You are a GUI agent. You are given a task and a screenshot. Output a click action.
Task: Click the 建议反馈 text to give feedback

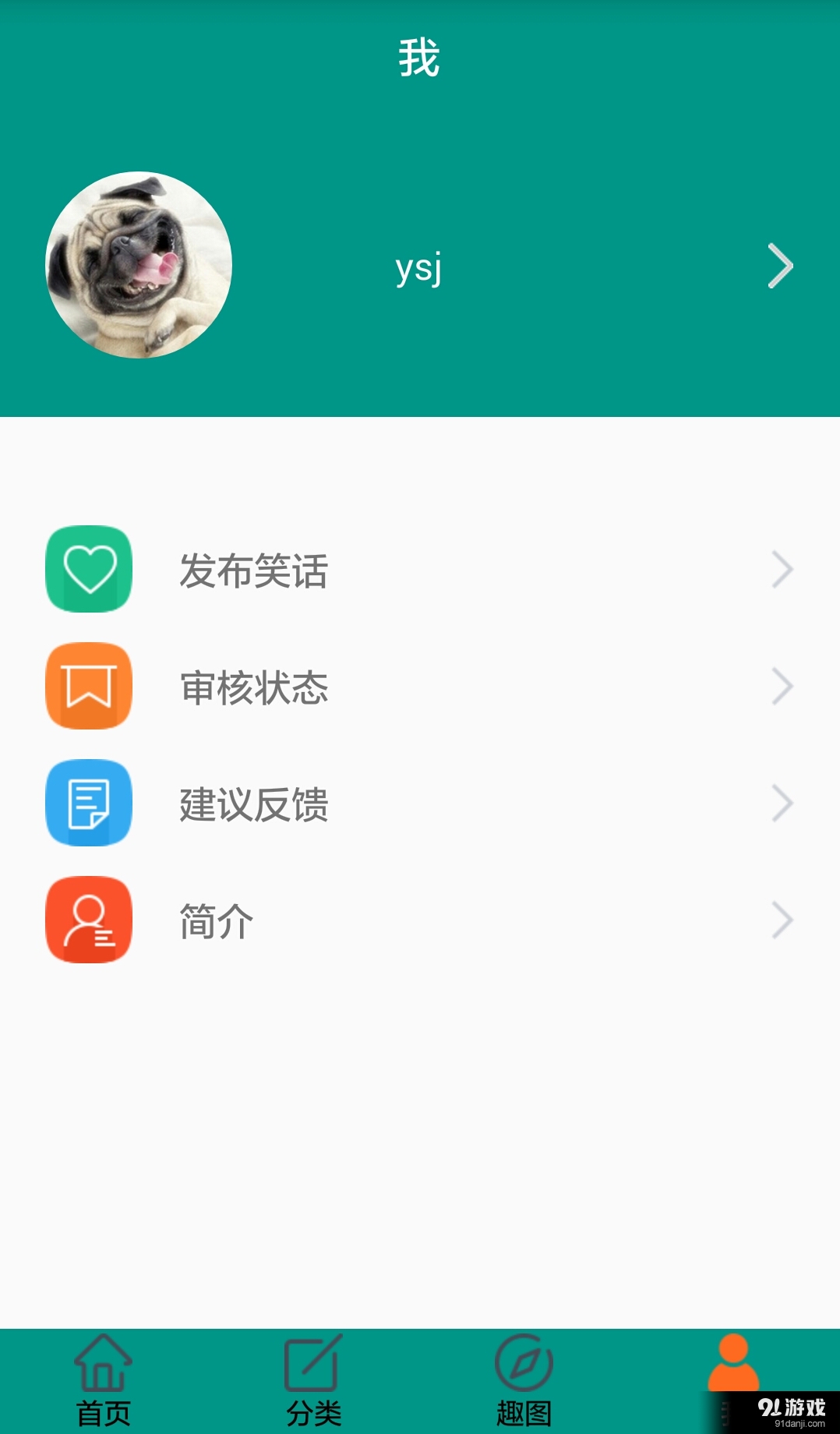pos(255,805)
